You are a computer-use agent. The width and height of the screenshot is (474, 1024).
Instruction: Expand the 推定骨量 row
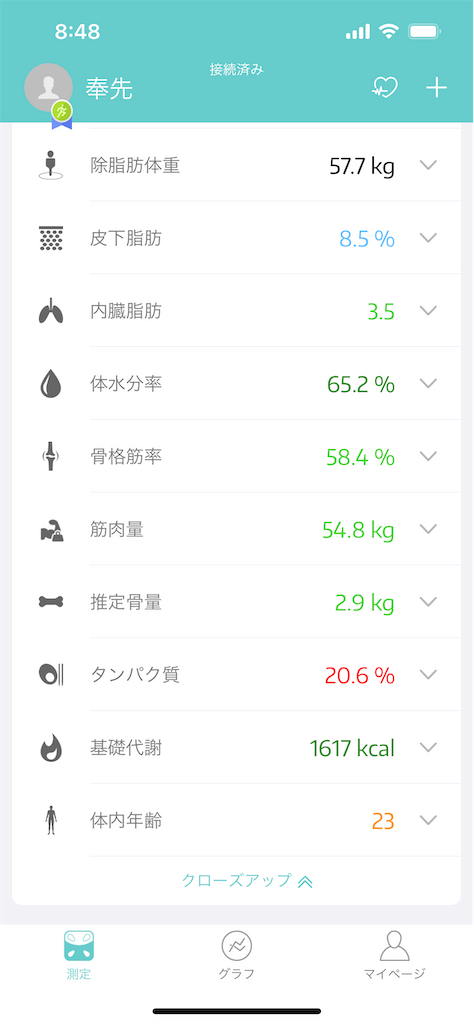coord(236,602)
